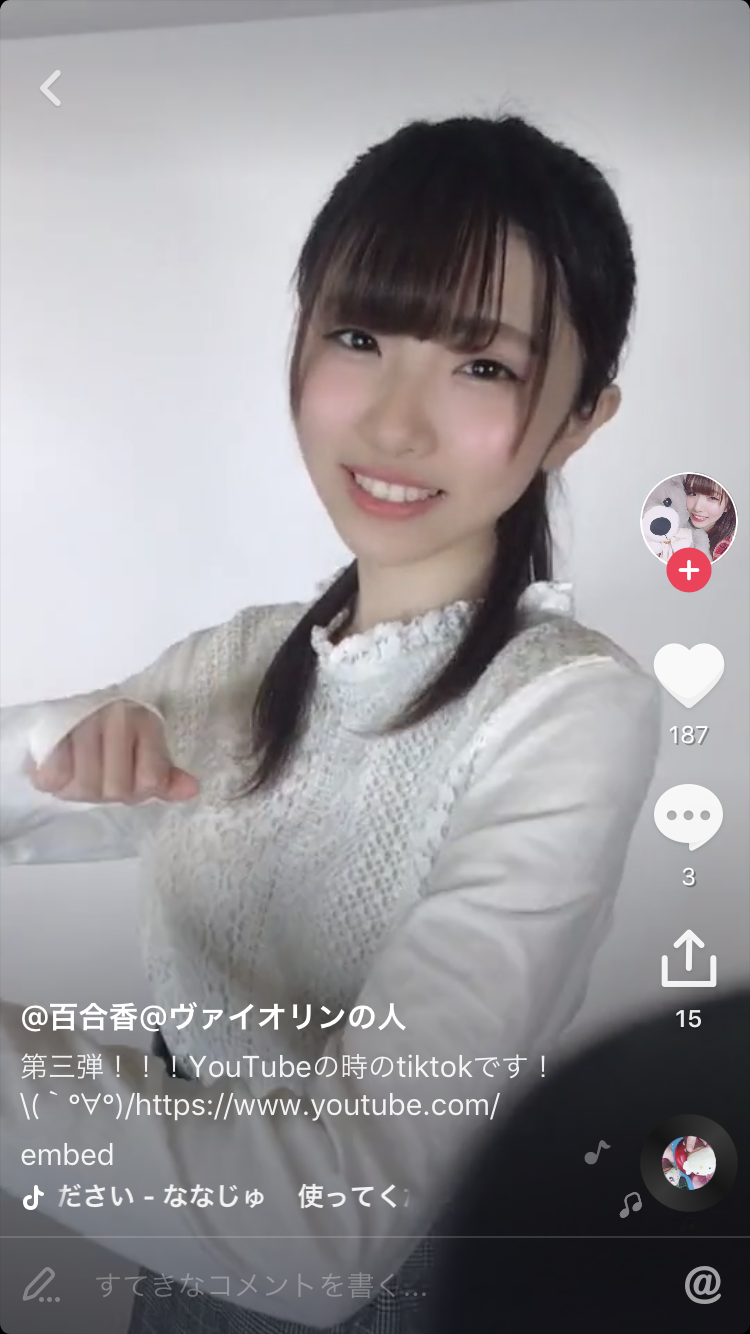Like this video with the heart
The height and width of the screenshot is (1334, 750).
click(688, 675)
